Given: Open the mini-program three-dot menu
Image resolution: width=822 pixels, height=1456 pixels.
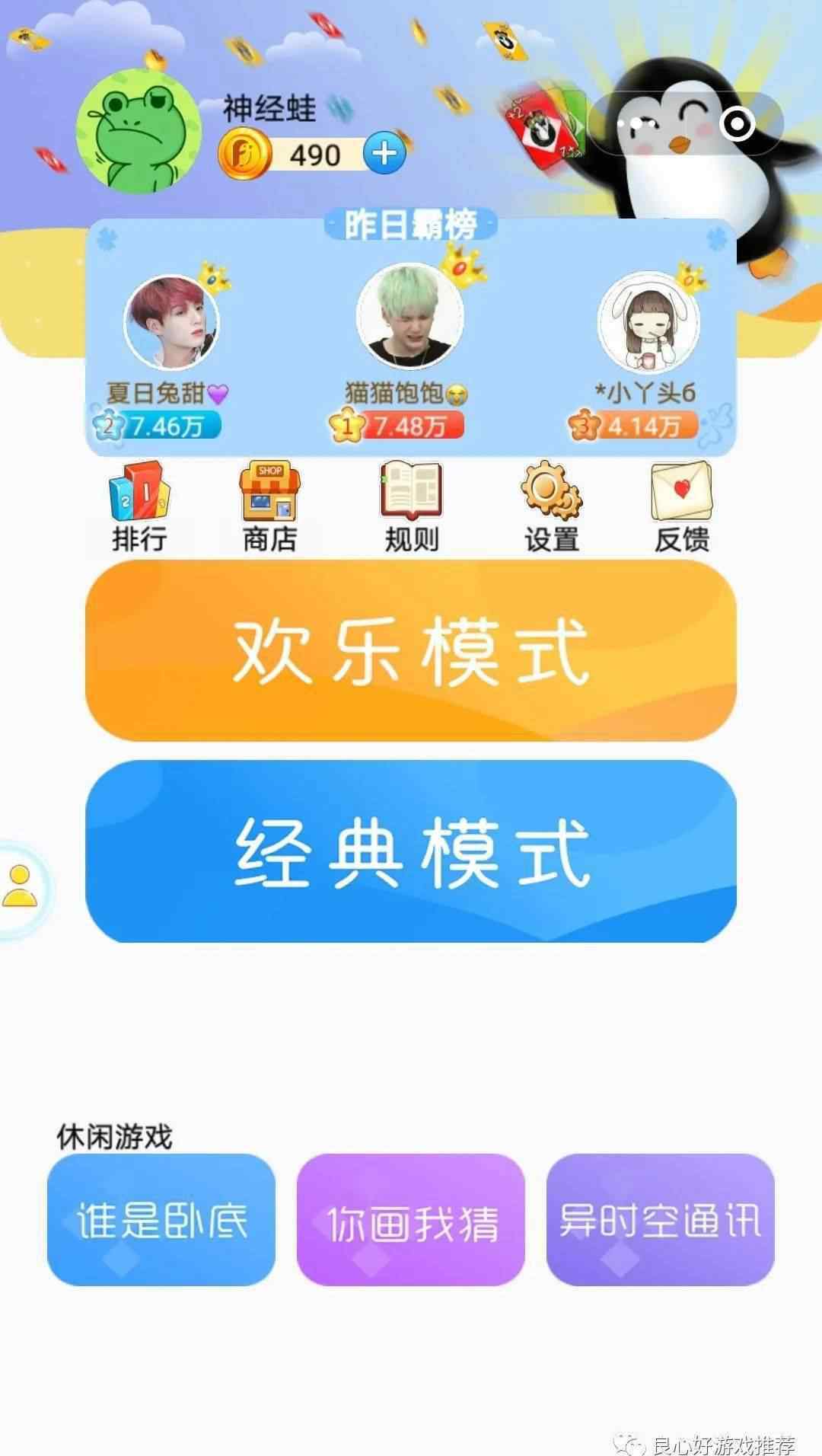Looking at the screenshot, I should coord(636,123).
